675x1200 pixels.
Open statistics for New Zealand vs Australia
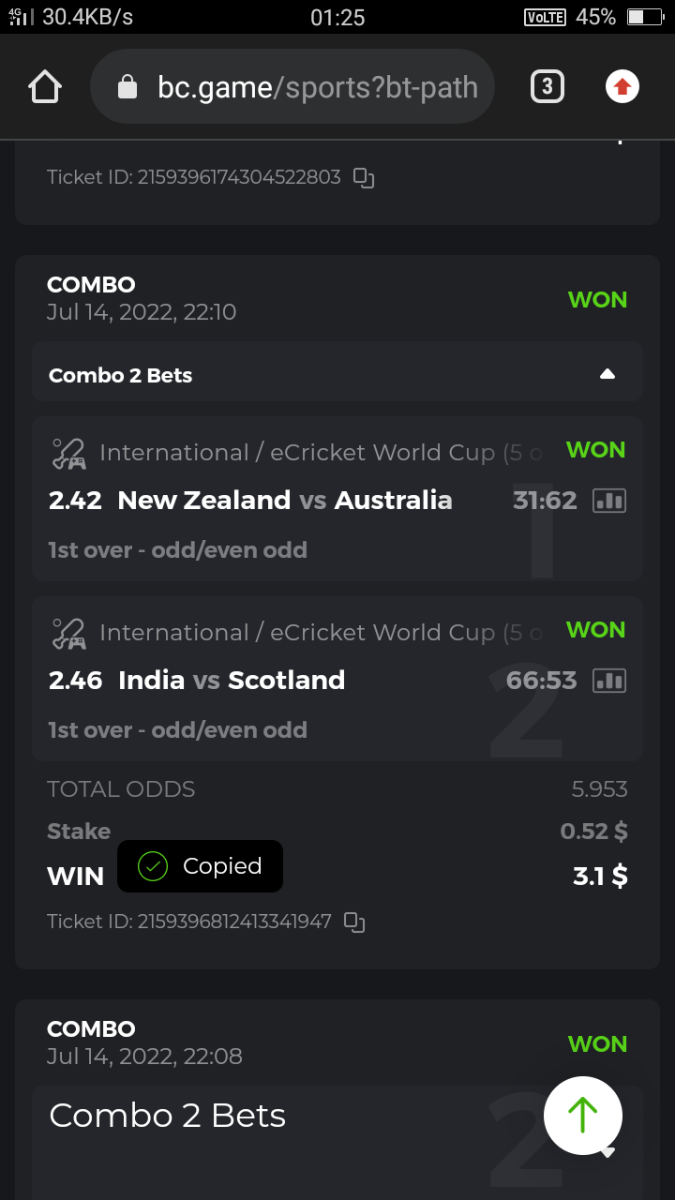coord(609,501)
